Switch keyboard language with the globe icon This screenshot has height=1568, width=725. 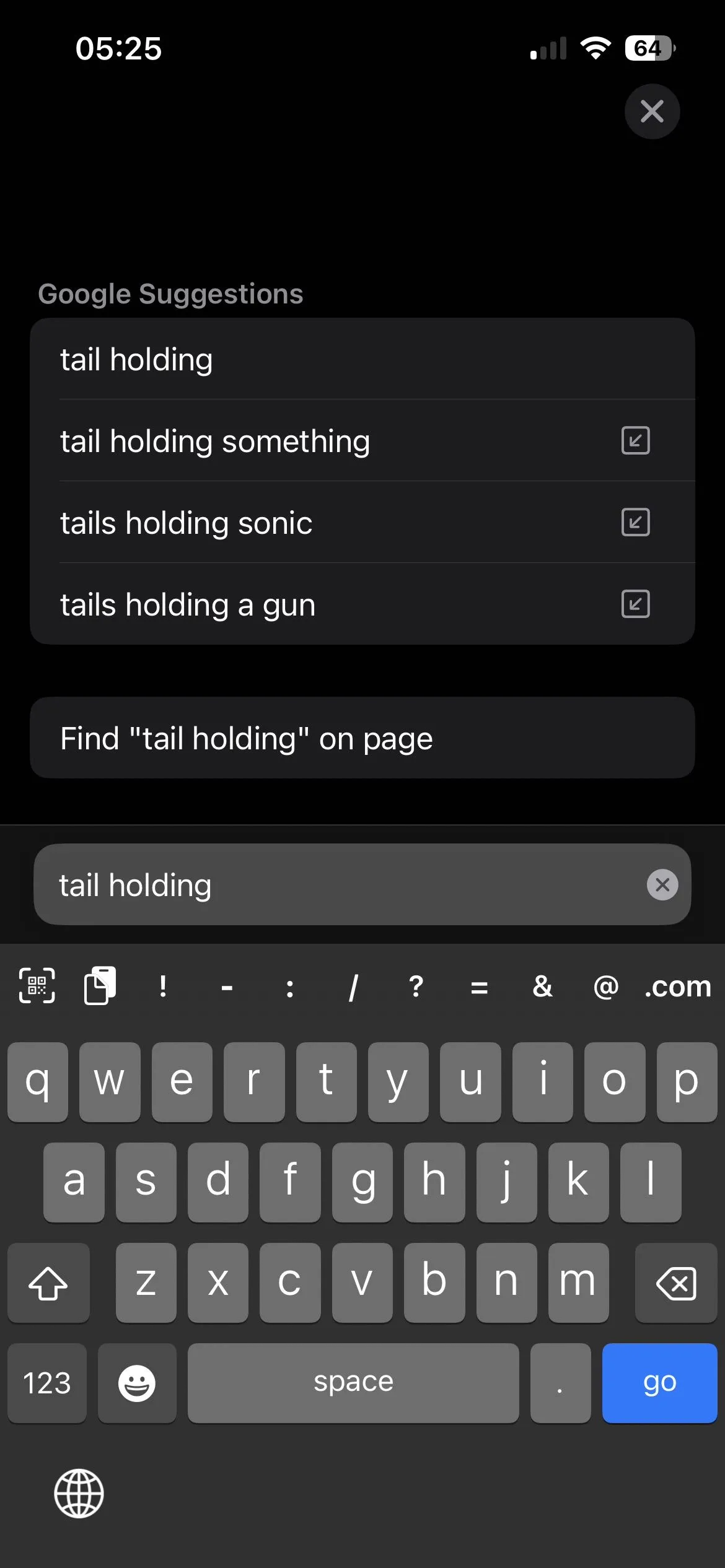click(x=79, y=1494)
